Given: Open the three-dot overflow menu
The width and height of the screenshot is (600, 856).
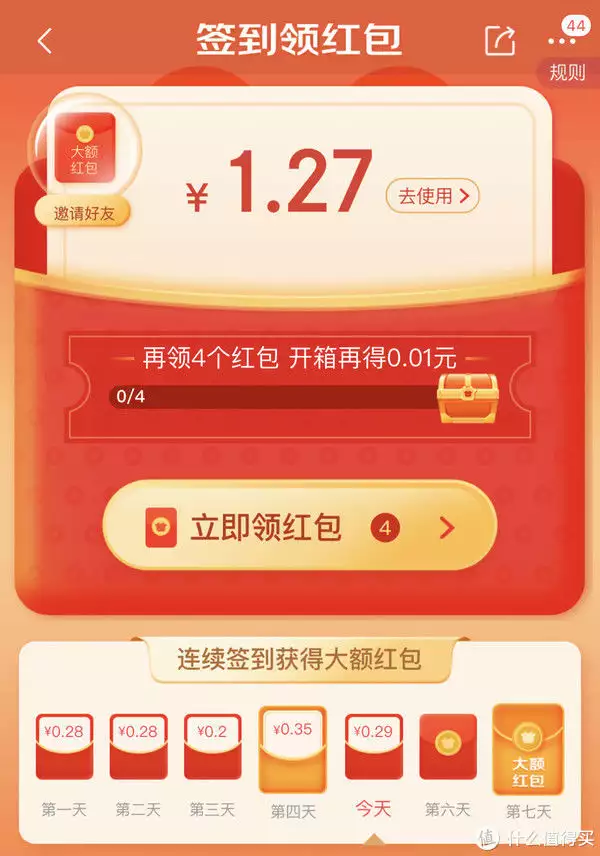Looking at the screenshot, I should point(562,41).
